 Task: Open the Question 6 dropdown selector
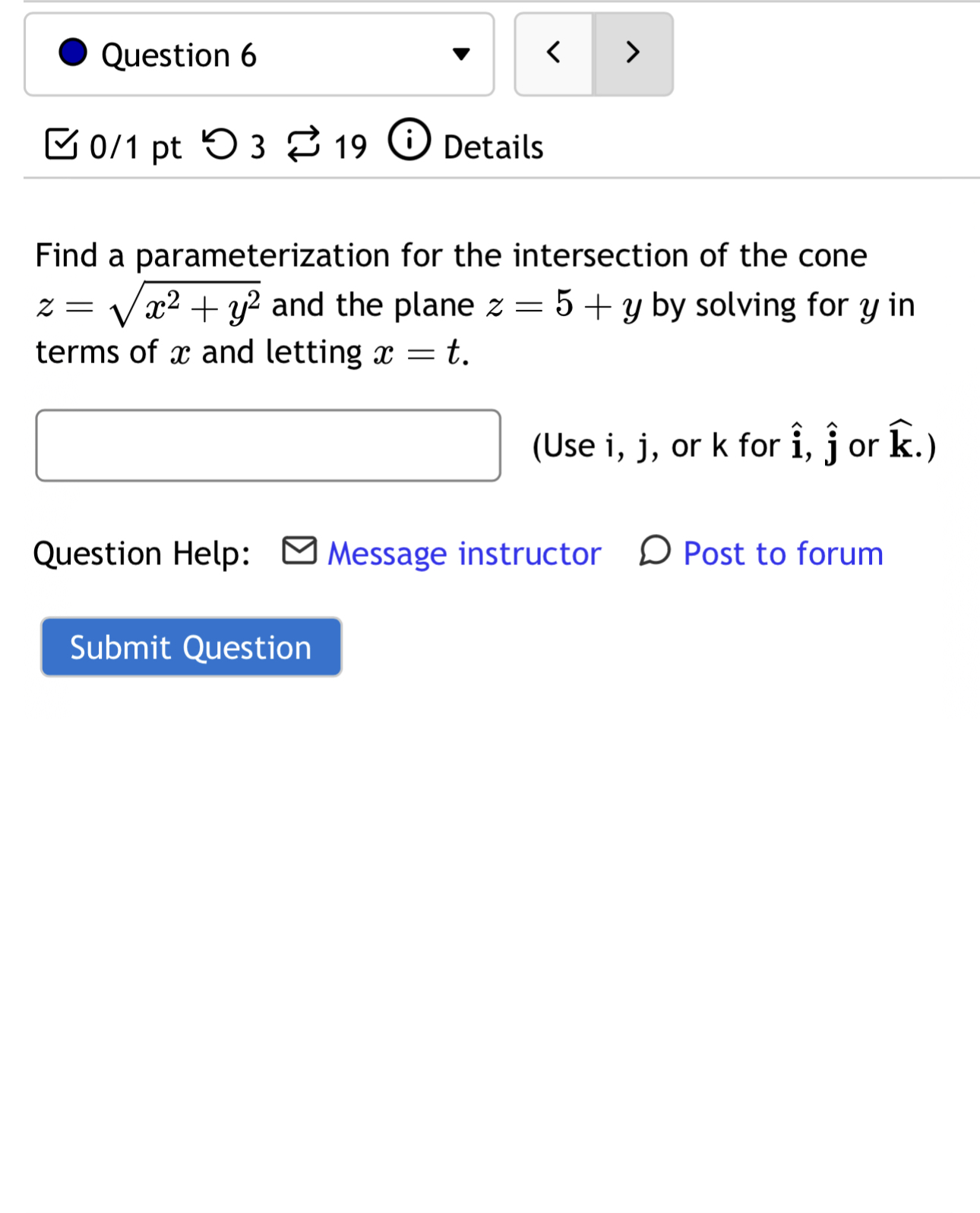pyautogui.click(x=258, y=53)
